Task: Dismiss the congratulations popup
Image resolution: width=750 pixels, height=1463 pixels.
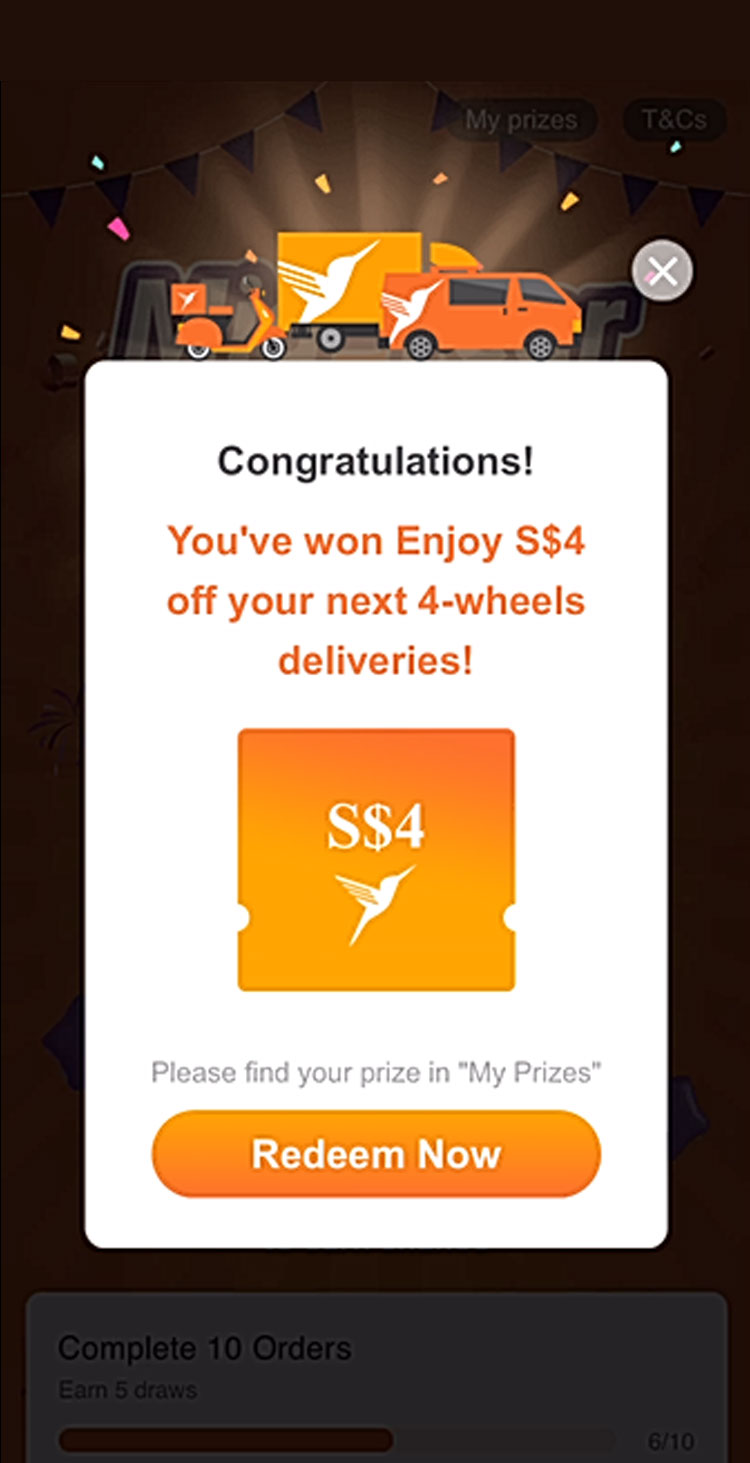Action: [x=662, y=270]
